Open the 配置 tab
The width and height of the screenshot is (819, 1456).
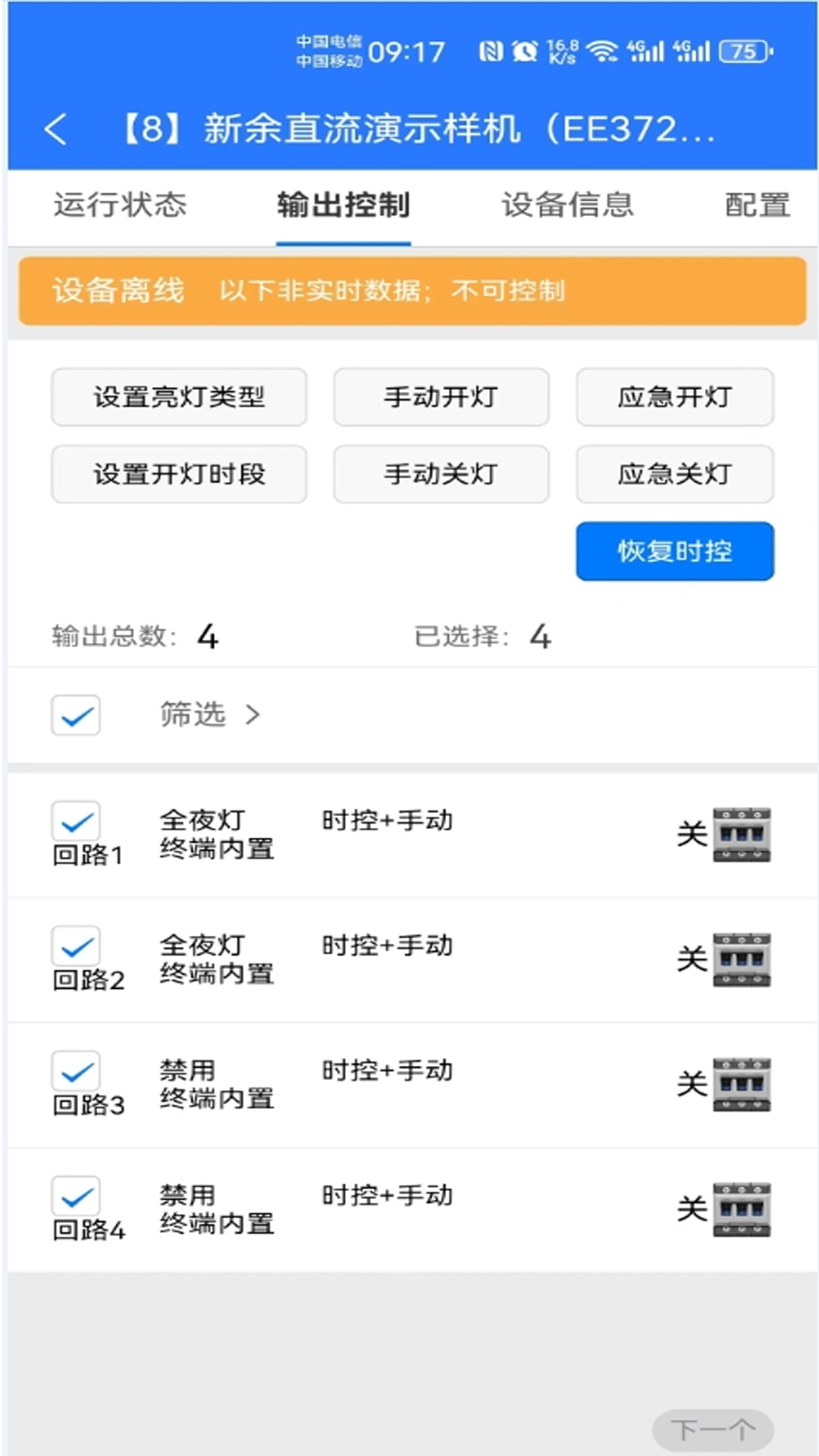tap(758, 203)
